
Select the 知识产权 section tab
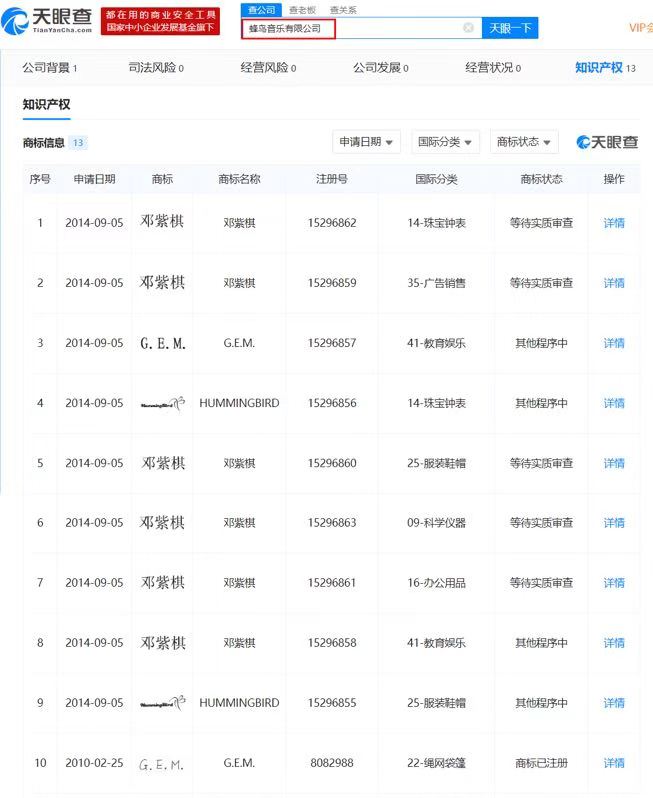tap(604, 68)
